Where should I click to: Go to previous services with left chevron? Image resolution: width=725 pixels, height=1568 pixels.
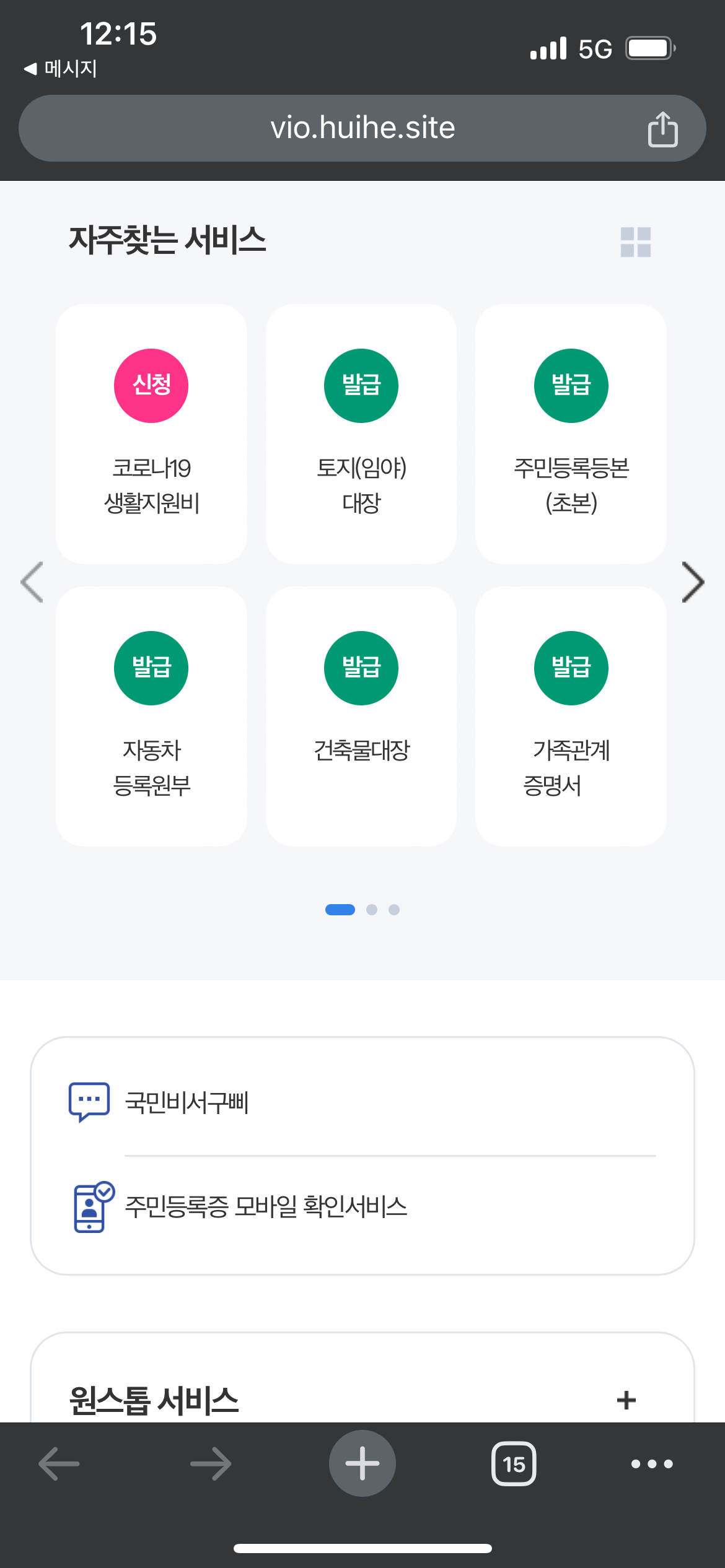pyautogui.click(x=32, y=581)
